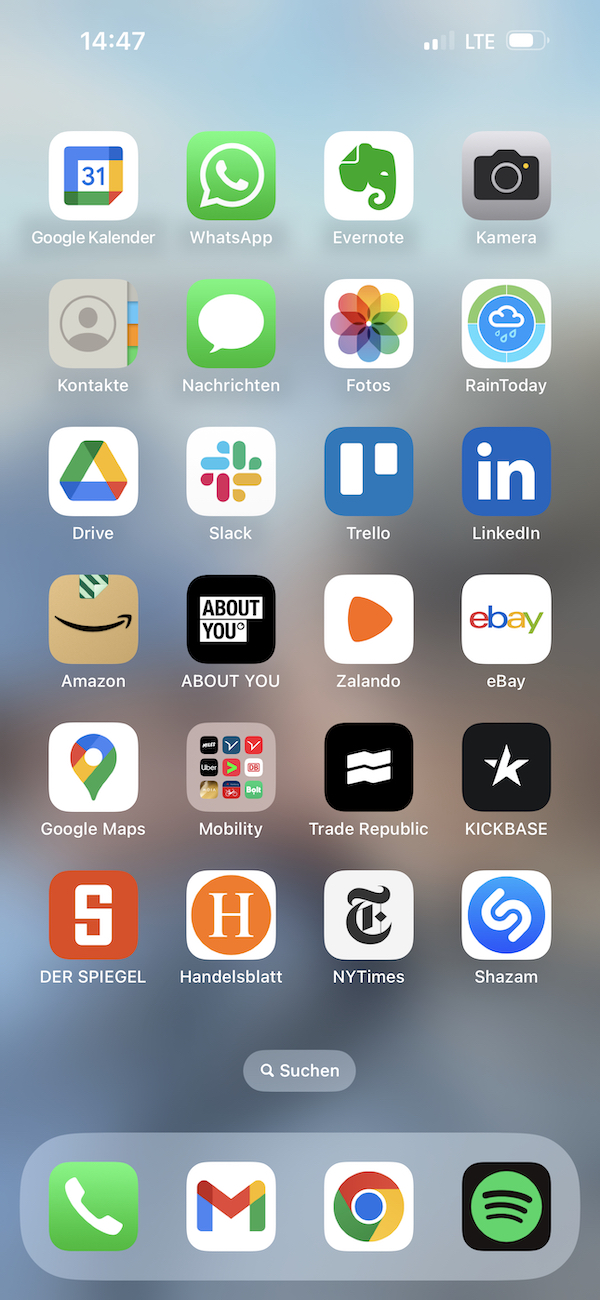600x1300 pixels.
Task: Open Google Maps
Action: pos(93,768)
